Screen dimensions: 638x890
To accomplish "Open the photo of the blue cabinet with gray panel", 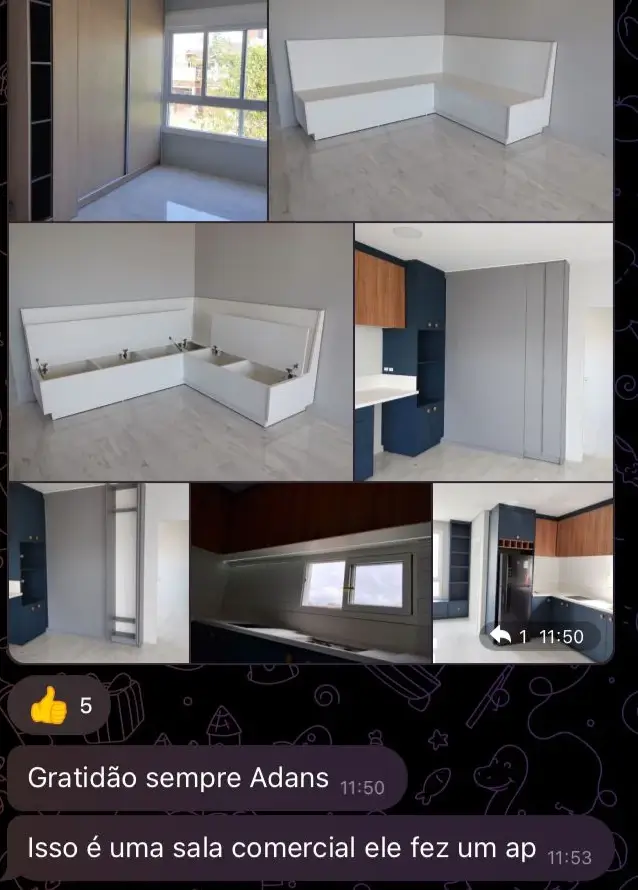I will (483, 352).
